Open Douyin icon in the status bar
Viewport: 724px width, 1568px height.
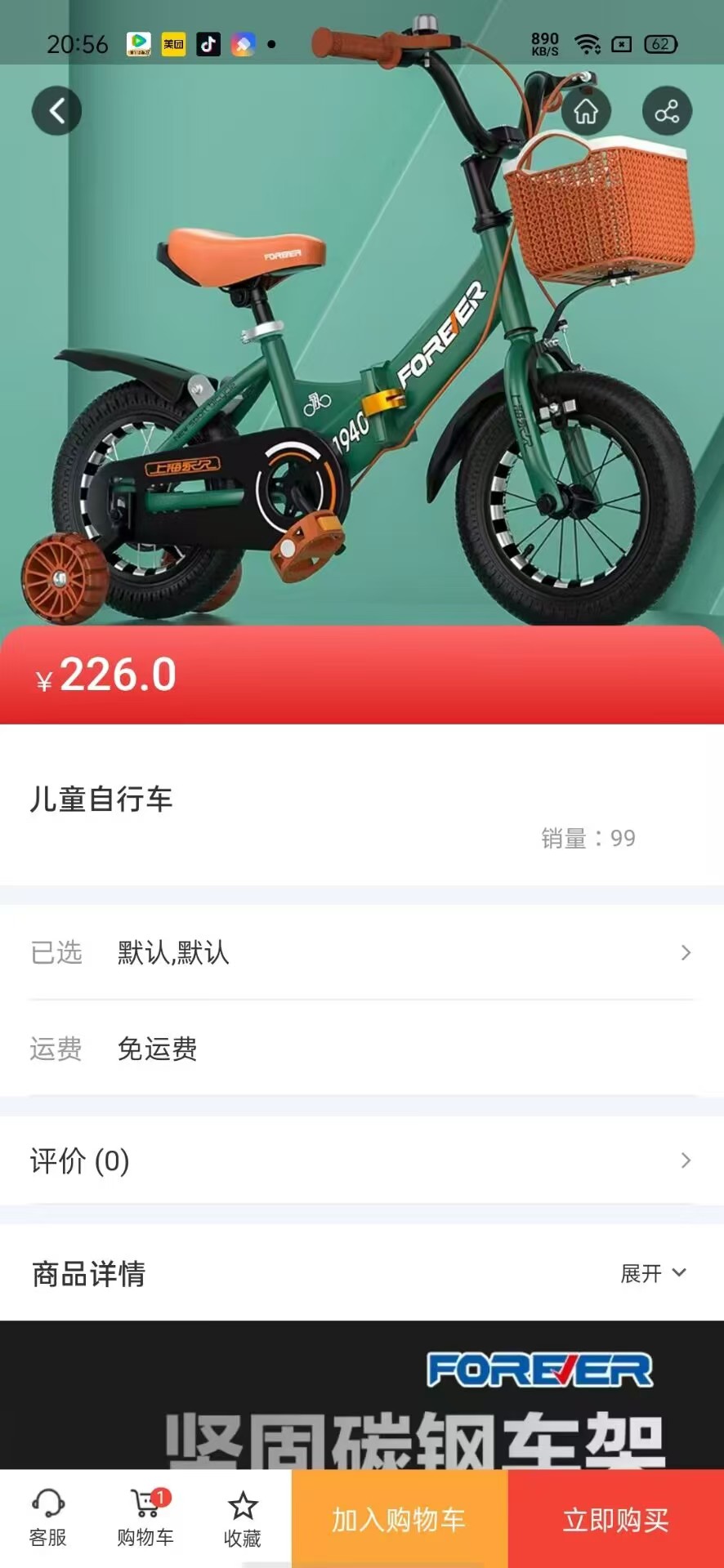[209, 45]
